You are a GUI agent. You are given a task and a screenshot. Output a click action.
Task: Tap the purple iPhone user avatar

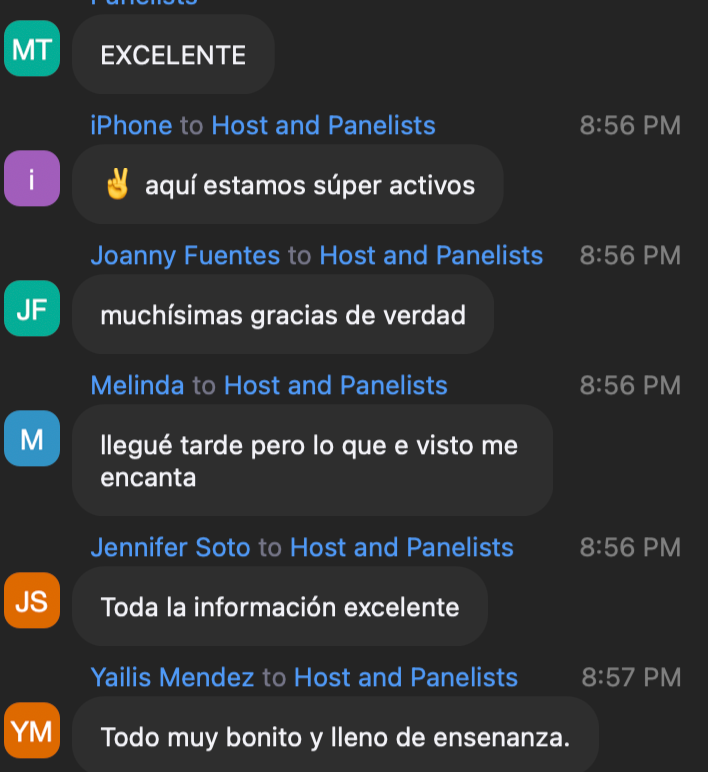point(32,179)
